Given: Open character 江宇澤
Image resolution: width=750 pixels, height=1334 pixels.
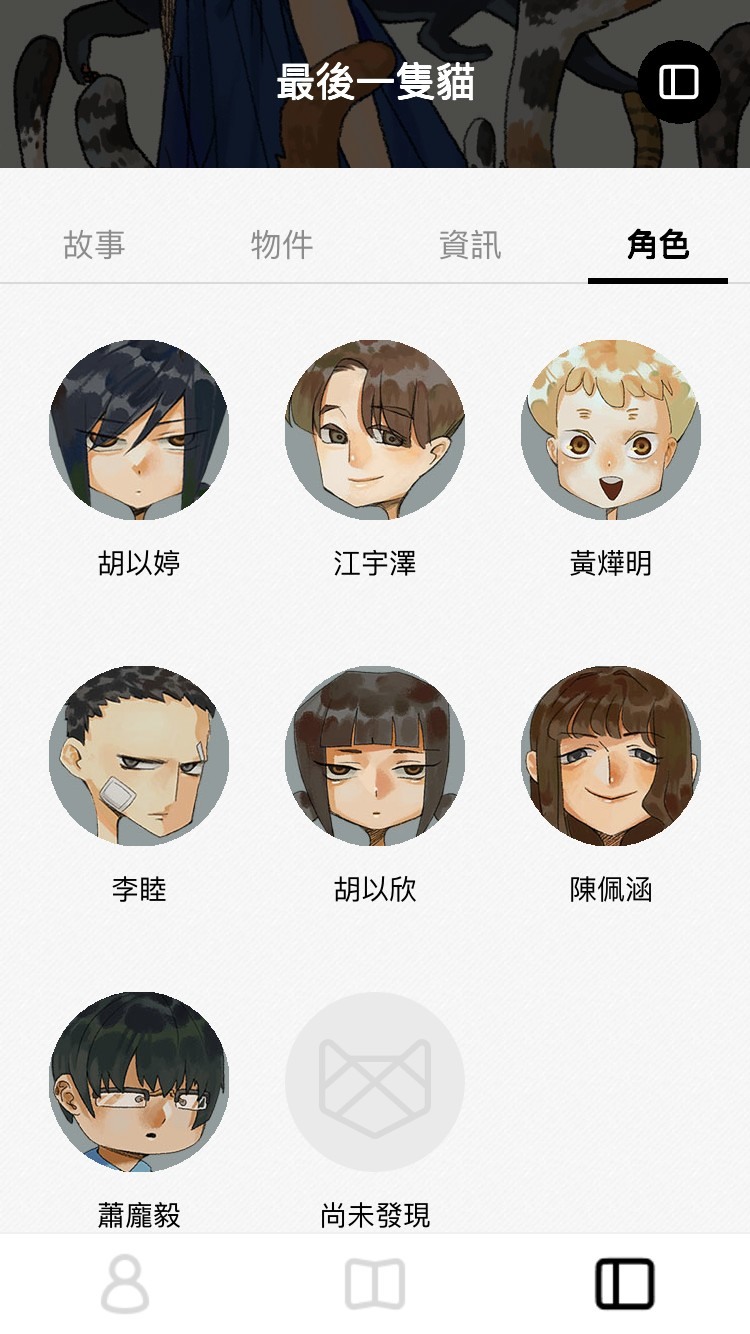Looking at the screenshot, I should click(x=375, y=430).
